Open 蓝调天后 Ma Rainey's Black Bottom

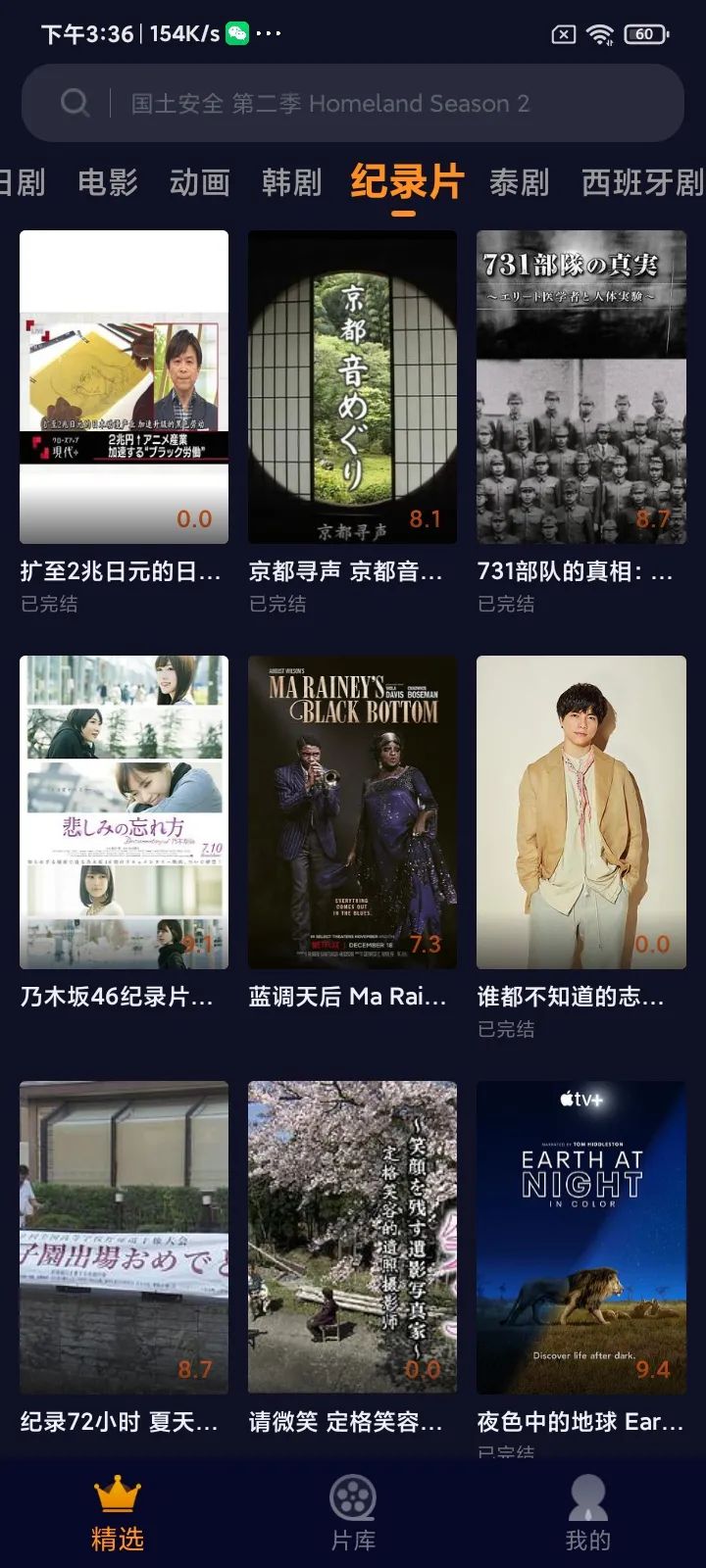click(x=352, y=812)
